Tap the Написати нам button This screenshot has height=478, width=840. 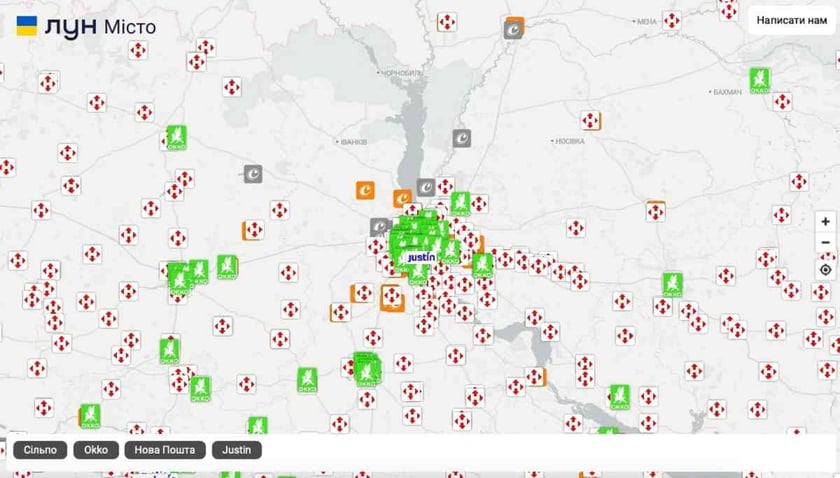click(x=791, y=20)
